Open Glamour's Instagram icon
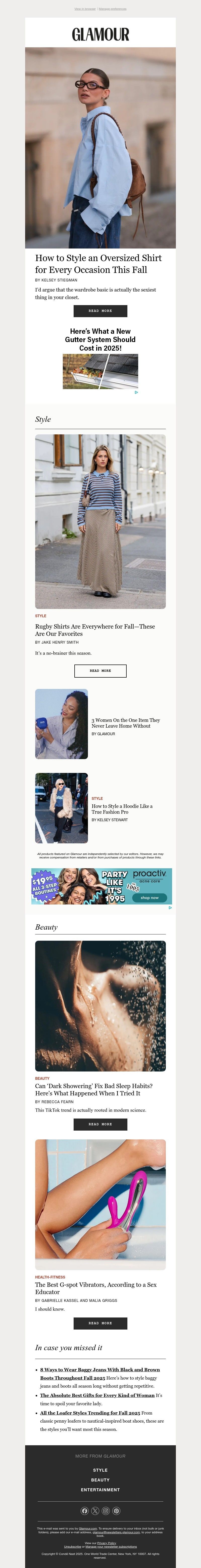The image size is (201, 1568). point(106,1511)
